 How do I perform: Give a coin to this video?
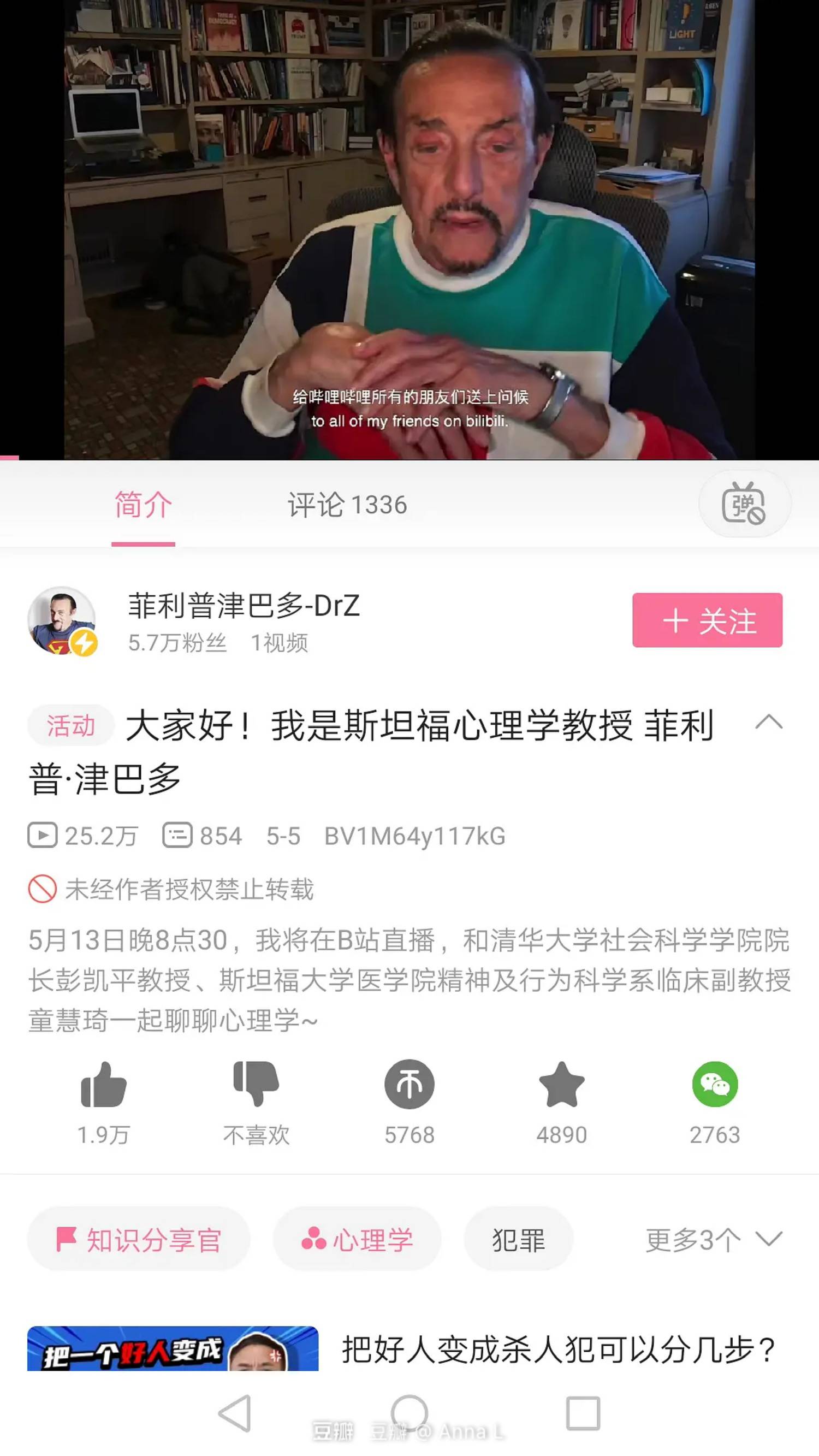pyautogui.click(x=409, y=1084)
